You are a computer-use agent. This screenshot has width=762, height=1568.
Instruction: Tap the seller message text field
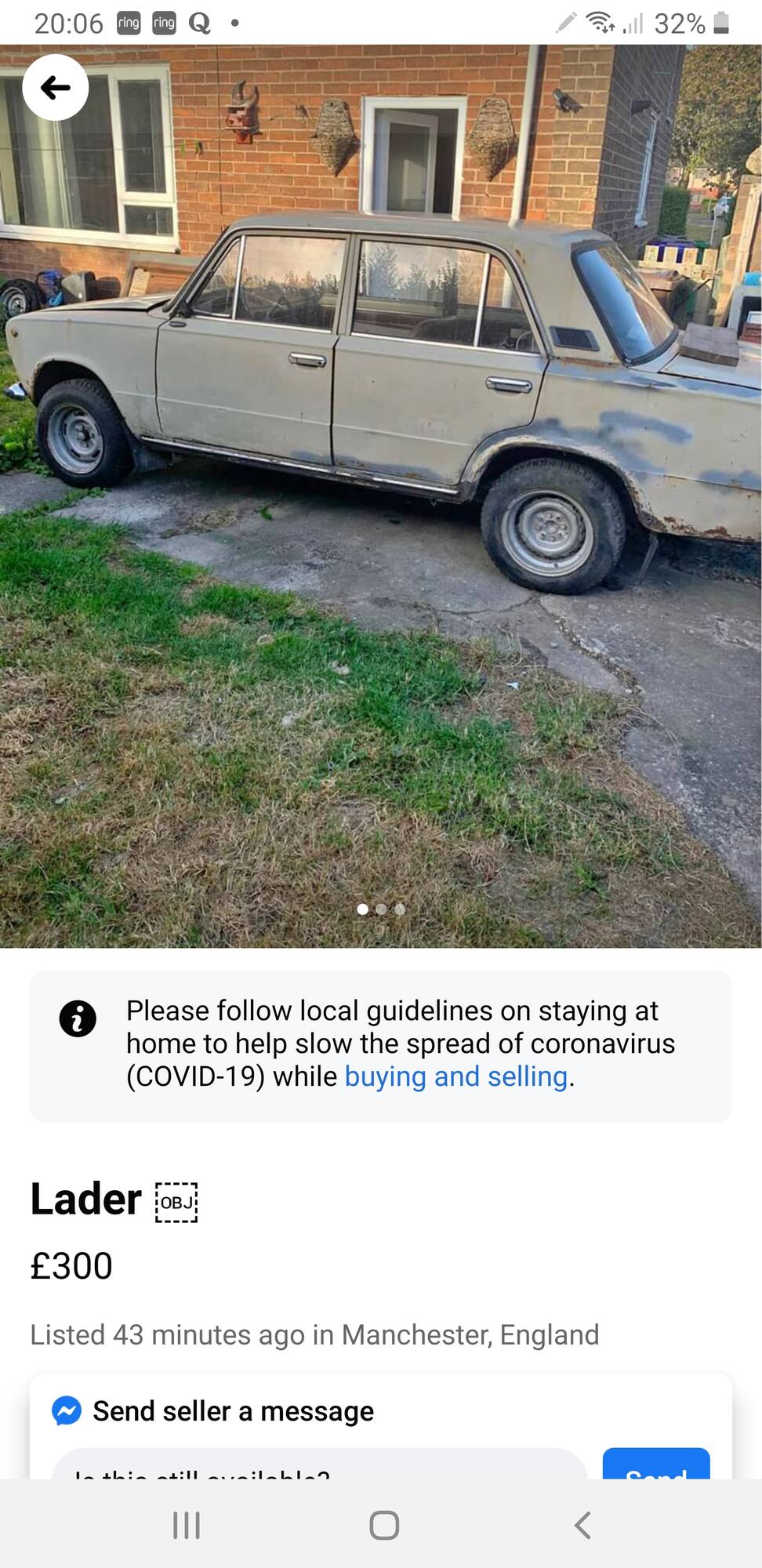pos(319,1464)
